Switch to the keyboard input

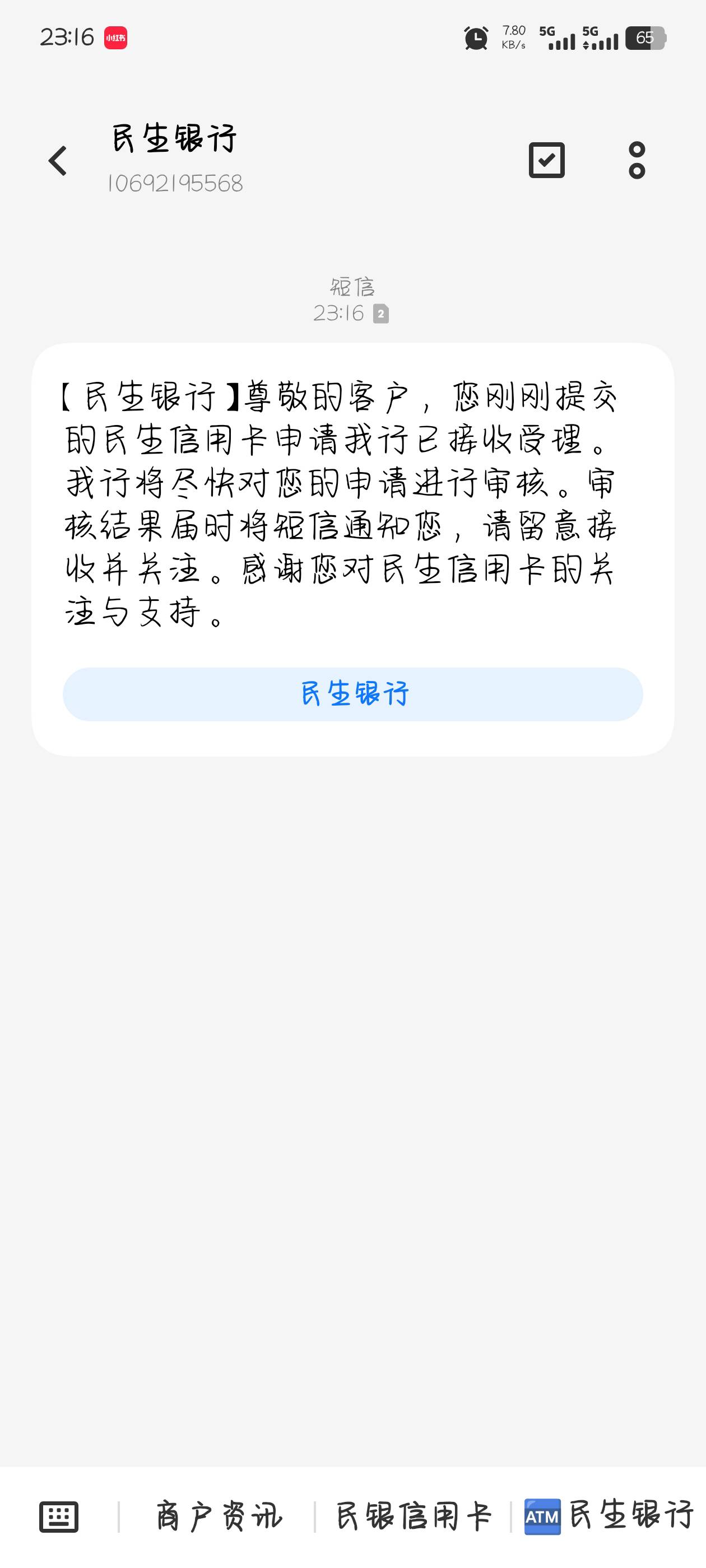(x=59, y=1516)
